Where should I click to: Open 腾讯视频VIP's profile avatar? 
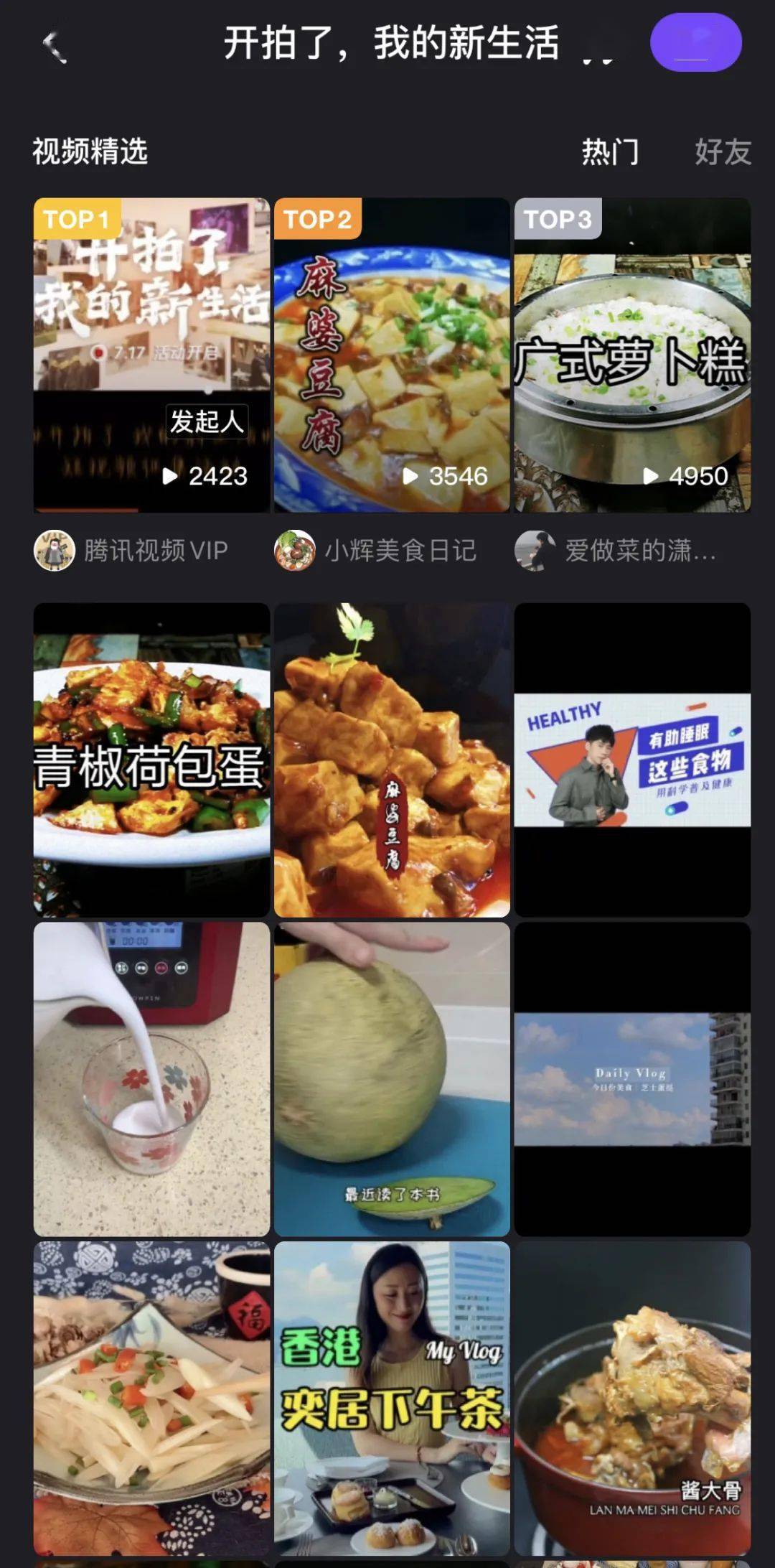coord(54,550)
